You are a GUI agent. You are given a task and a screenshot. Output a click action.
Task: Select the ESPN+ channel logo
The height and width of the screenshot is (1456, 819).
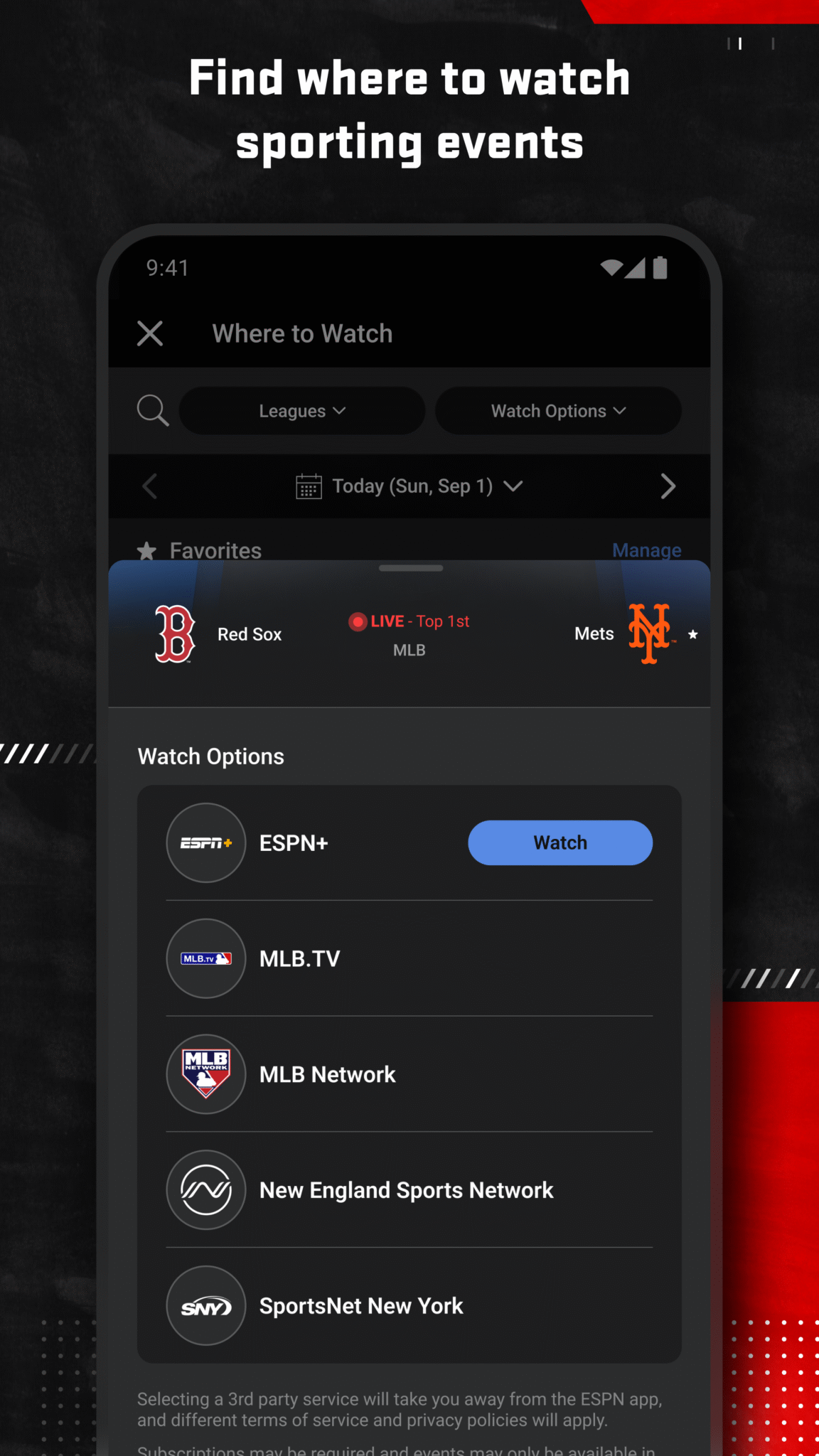[205, 842]
